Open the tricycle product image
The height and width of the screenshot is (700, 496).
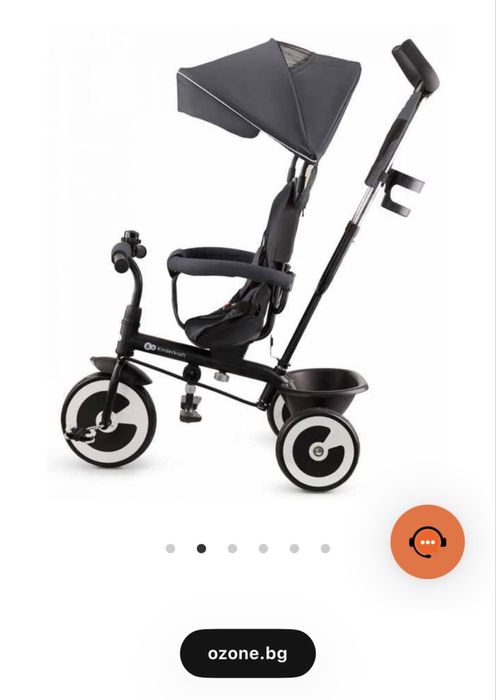coord(248,265)
